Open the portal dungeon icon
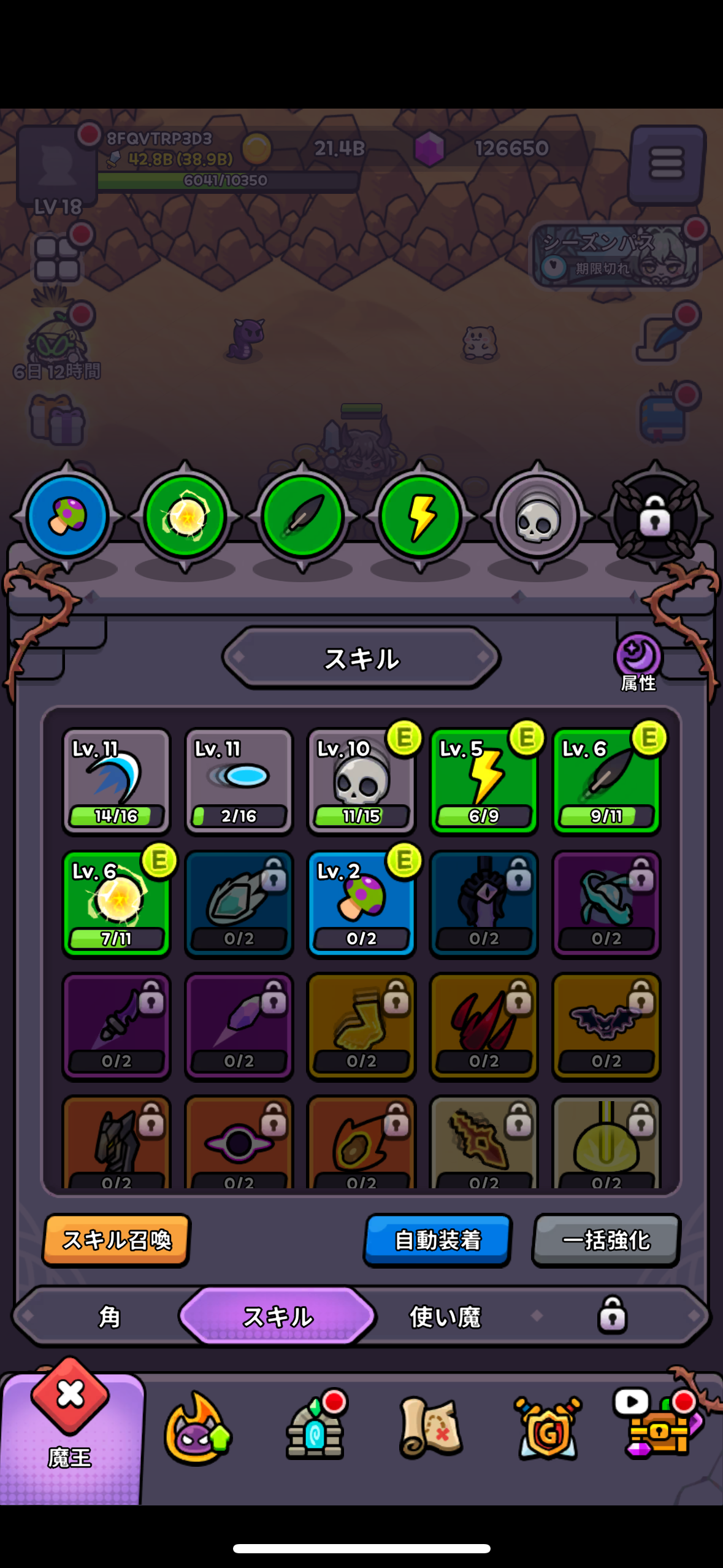This screenshot has height=1568, width=723. pos(315,1429)
